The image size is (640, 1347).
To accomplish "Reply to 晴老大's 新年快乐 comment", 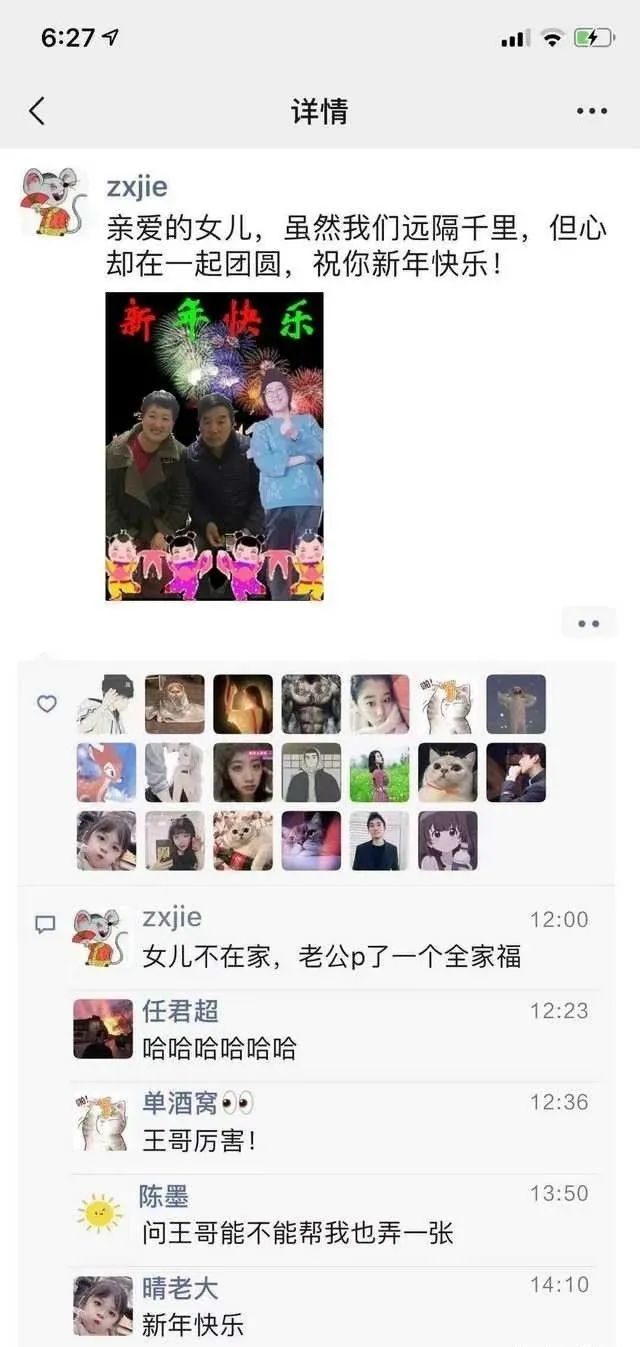I will (330, 1324).
